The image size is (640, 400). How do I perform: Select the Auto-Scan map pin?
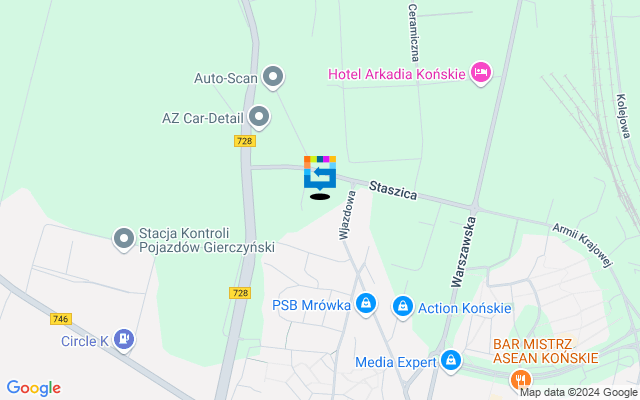272,77
